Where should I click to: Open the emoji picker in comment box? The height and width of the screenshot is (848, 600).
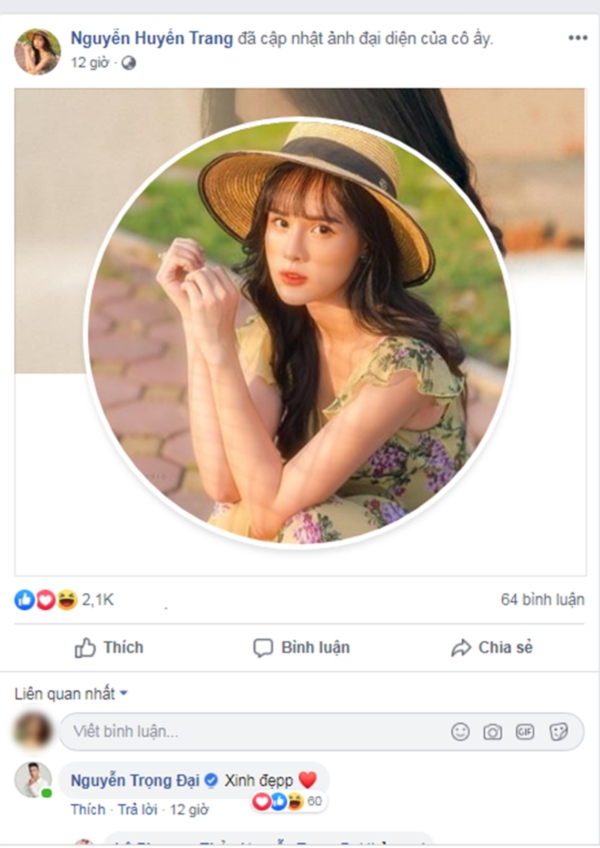point(460,732)
